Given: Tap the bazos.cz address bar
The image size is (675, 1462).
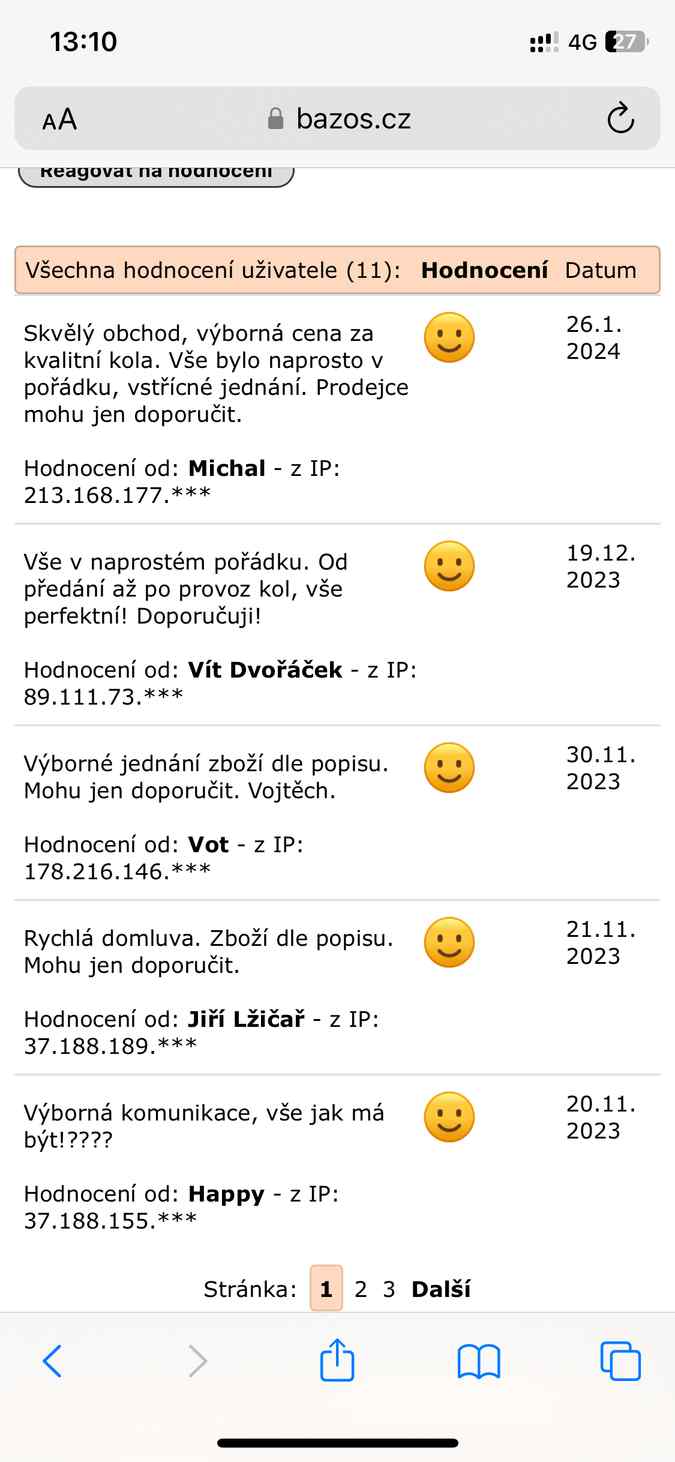Looking at the screenshot, I should pos(338,119).
